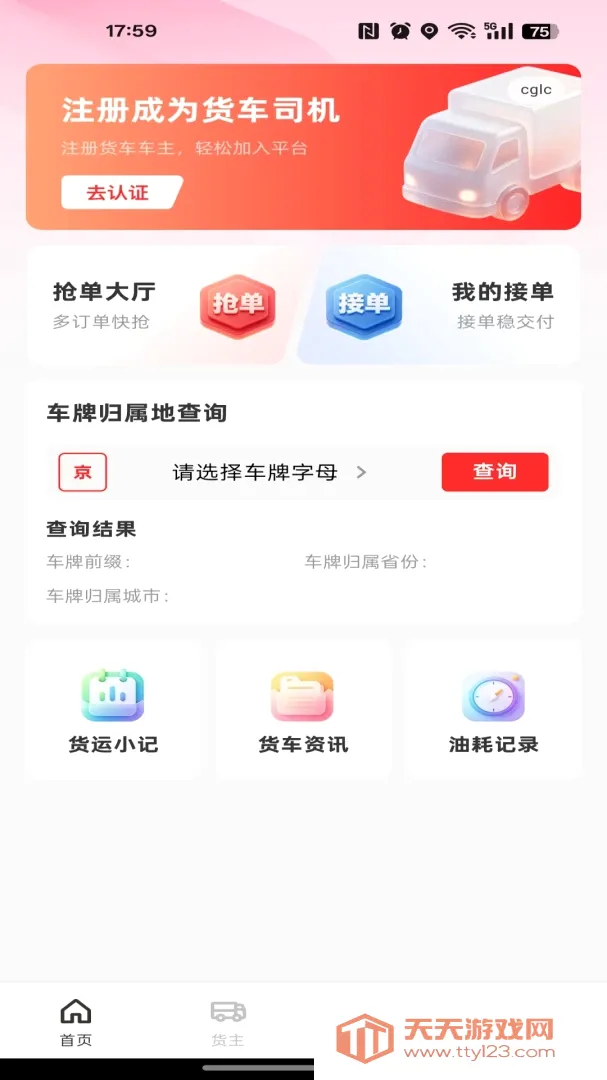Open the 我的接单 card
This screenshot has width=607, height=1080.
[x=439, y=306]
